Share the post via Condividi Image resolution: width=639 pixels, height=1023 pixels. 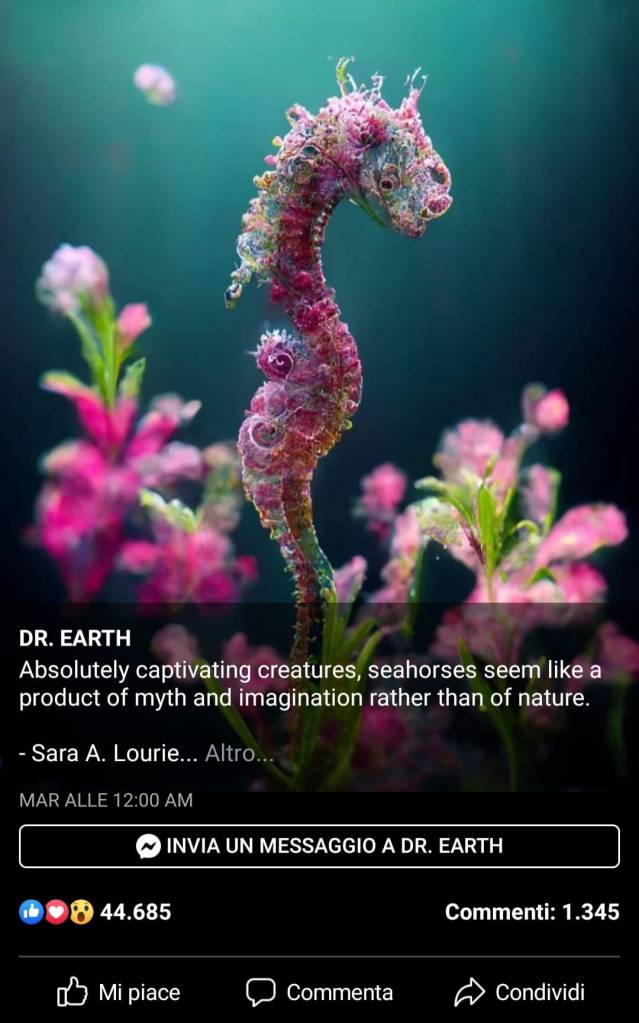point(519,992)
